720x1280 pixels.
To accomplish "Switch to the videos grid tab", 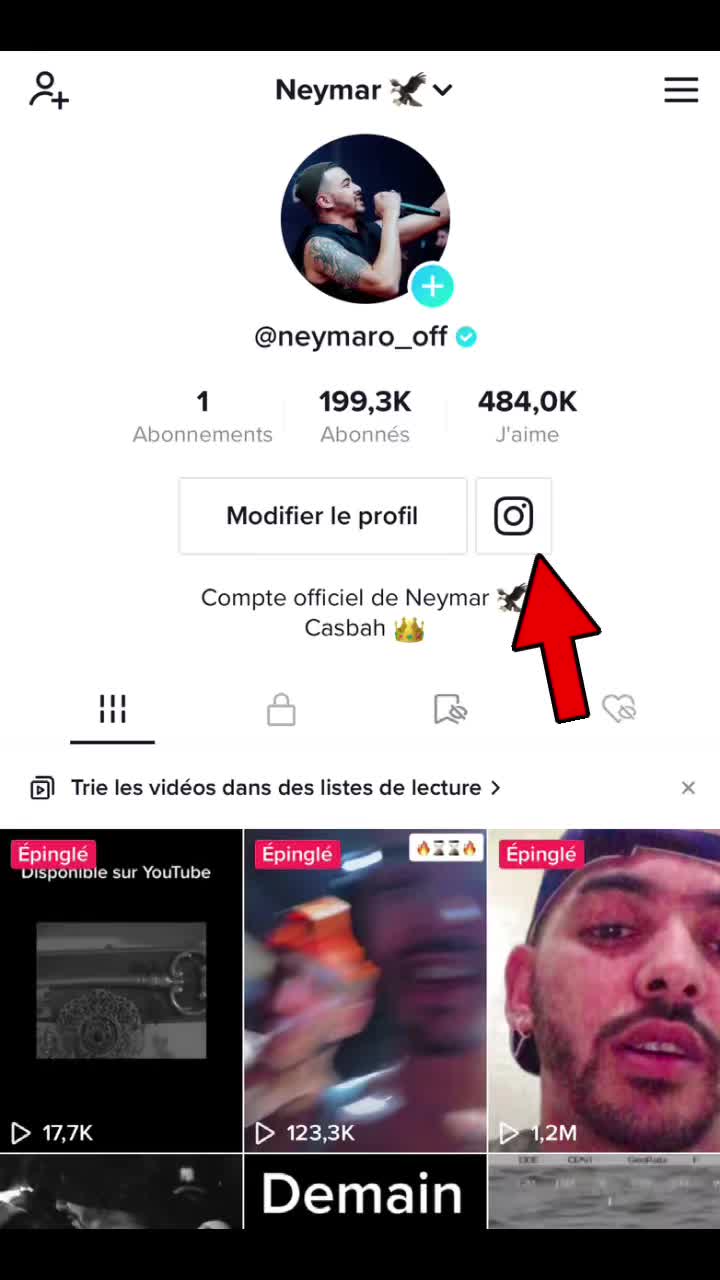I will click(x=112, y=710).
